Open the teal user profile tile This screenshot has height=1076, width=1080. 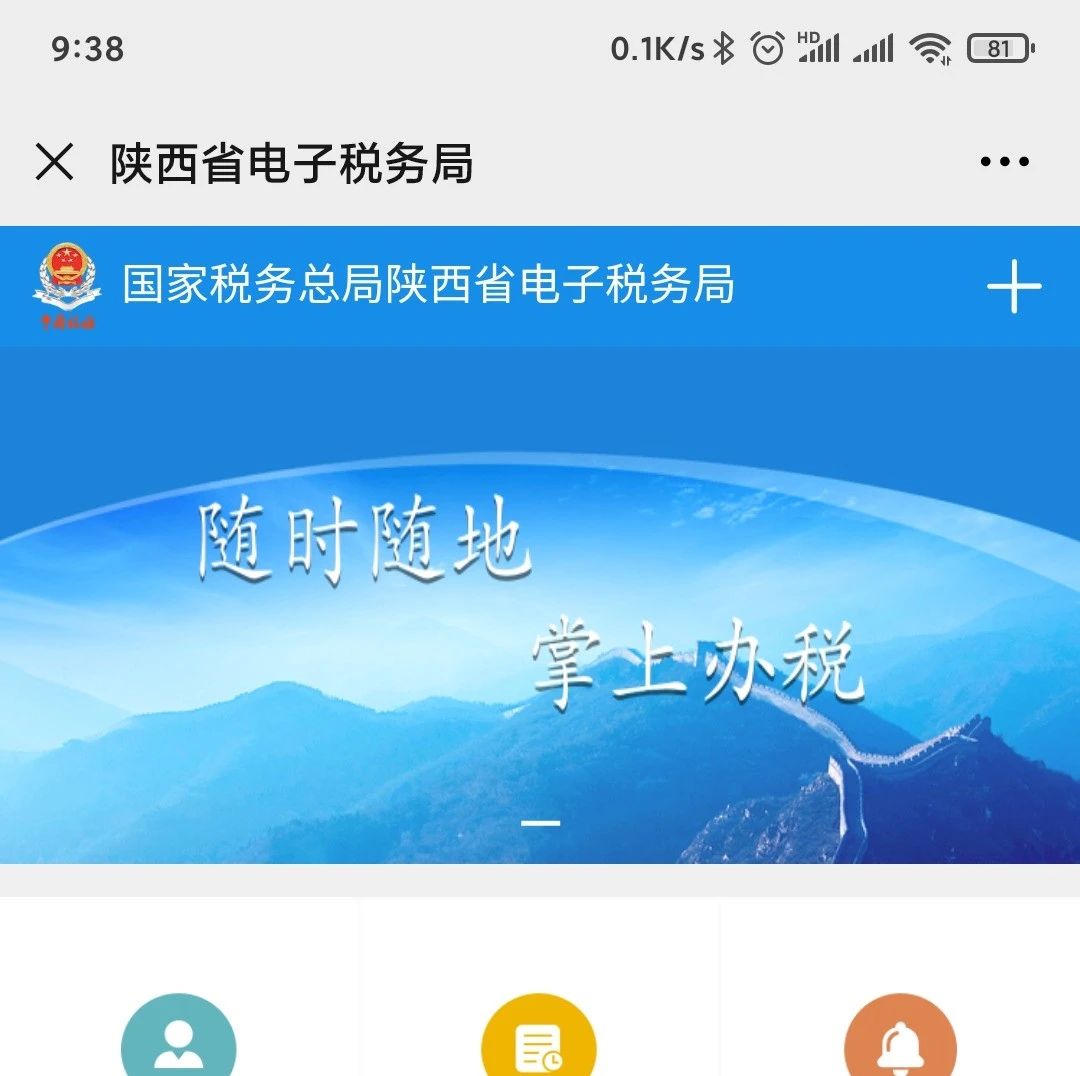pos(179,1040)
